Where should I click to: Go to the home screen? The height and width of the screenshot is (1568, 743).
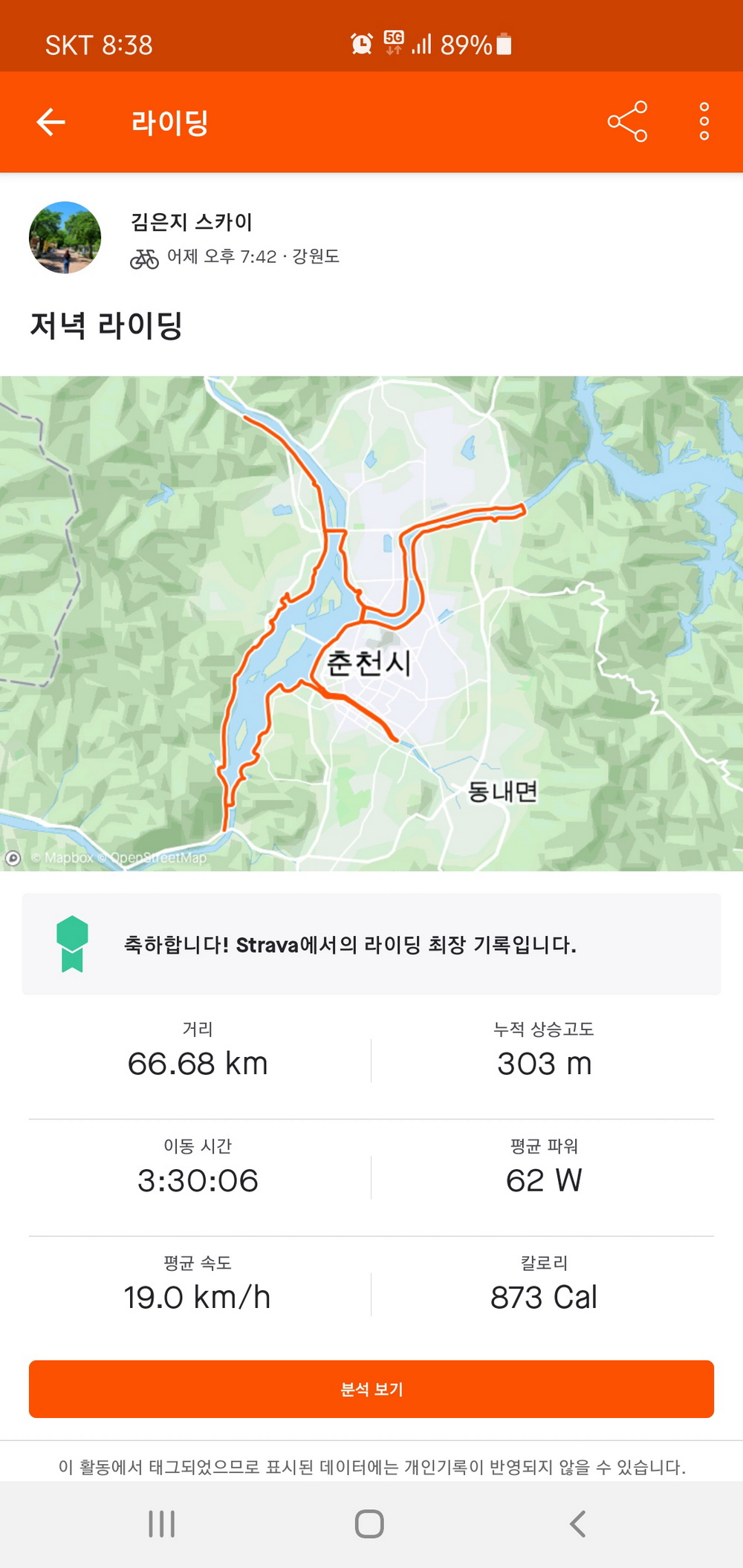pyautogui.click(x=369, y=1523)
